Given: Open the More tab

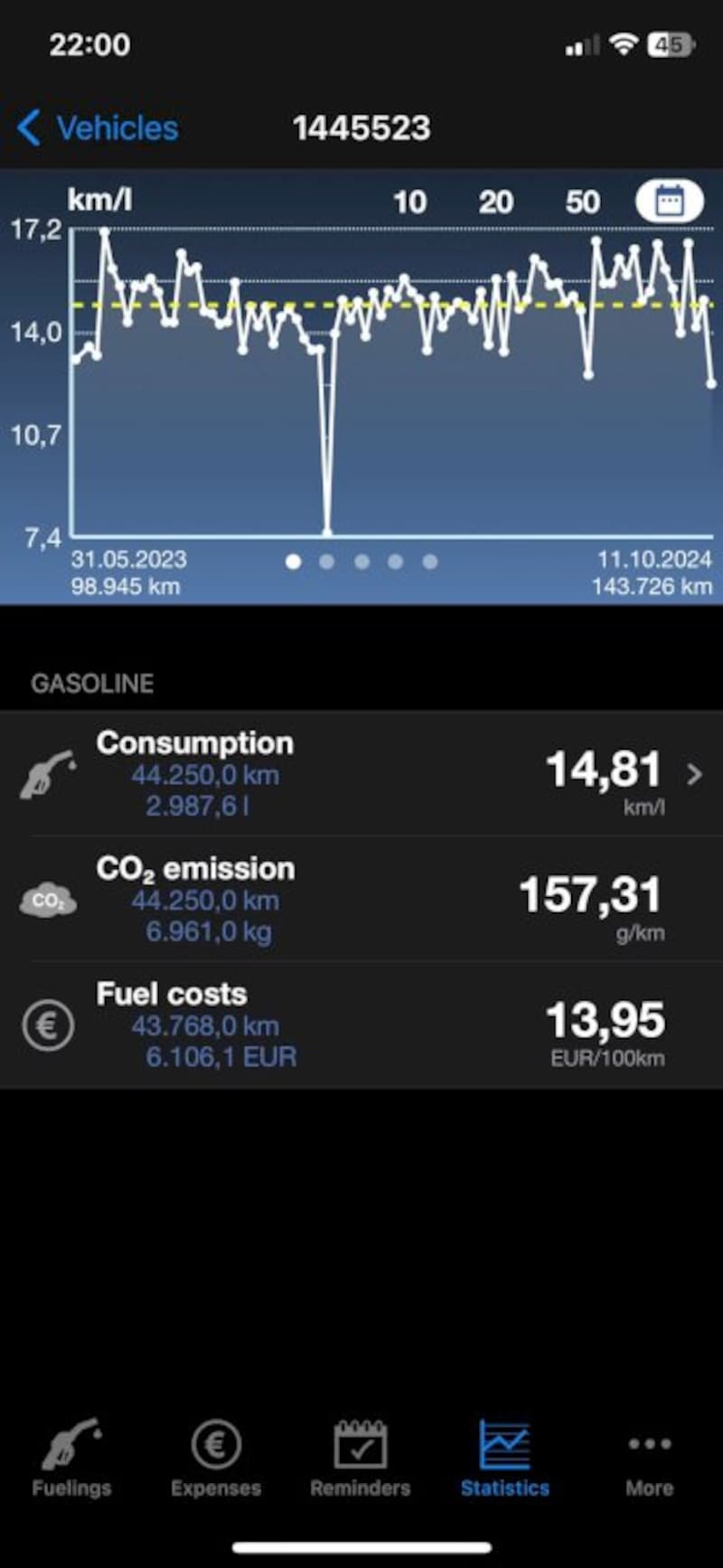Looking at the screenshot, I should click(649, 1458).
